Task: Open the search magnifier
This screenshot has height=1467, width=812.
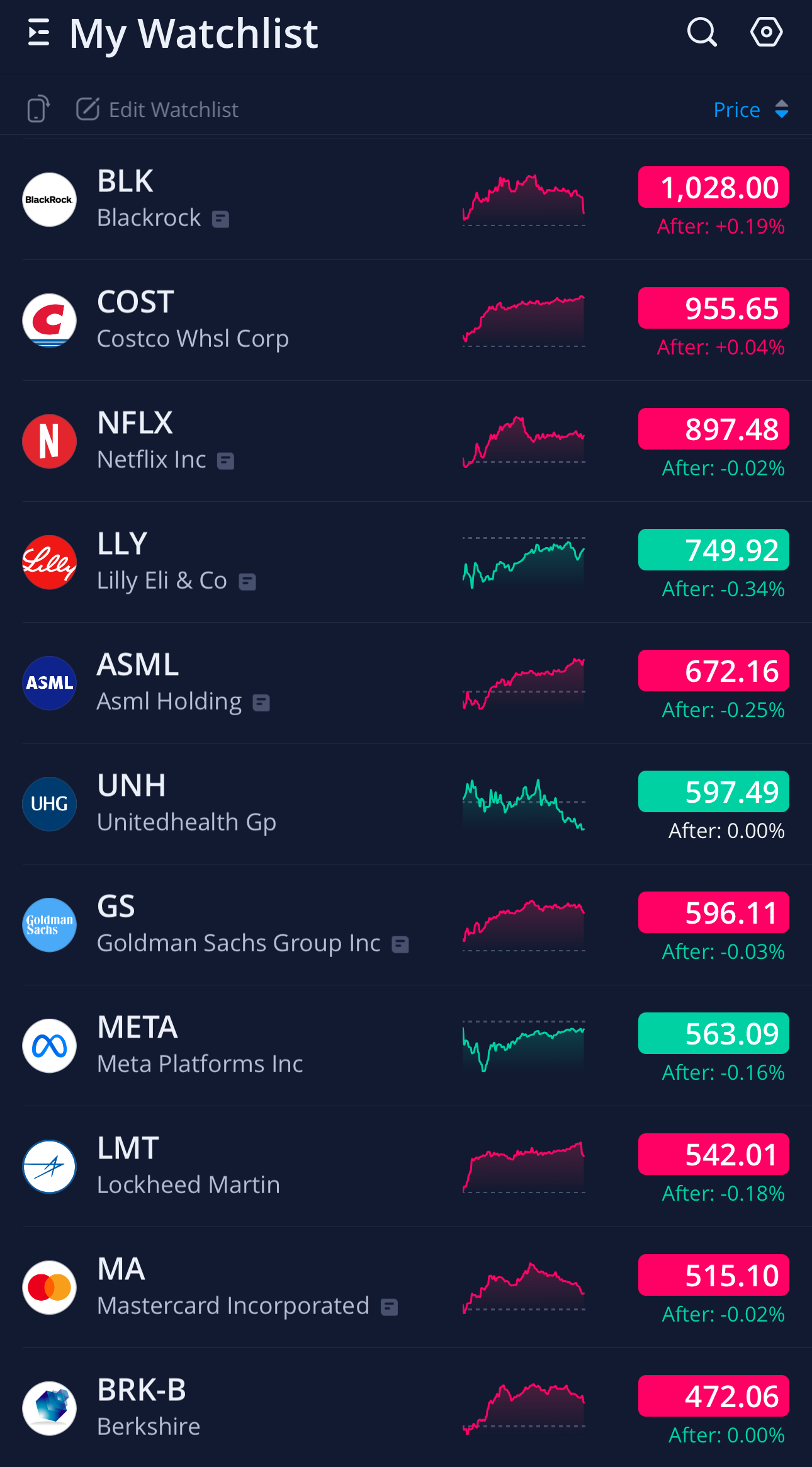Action: coord(702,32)
